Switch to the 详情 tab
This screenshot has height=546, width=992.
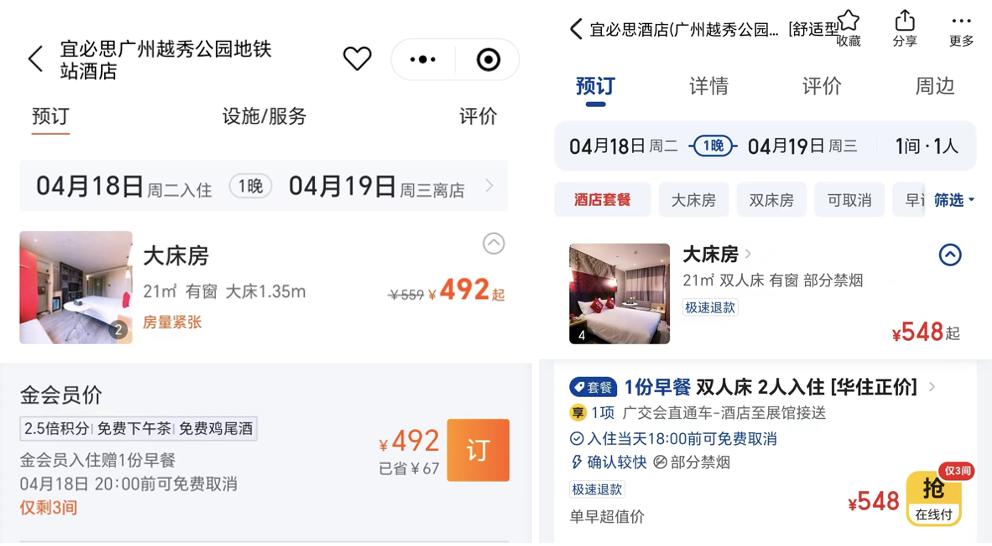tap(708, 86)
